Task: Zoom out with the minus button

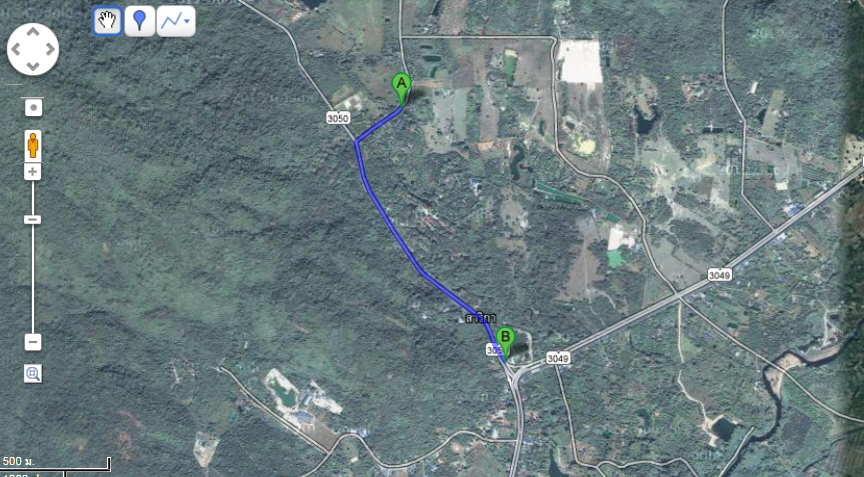Action: tap(33, 342)
